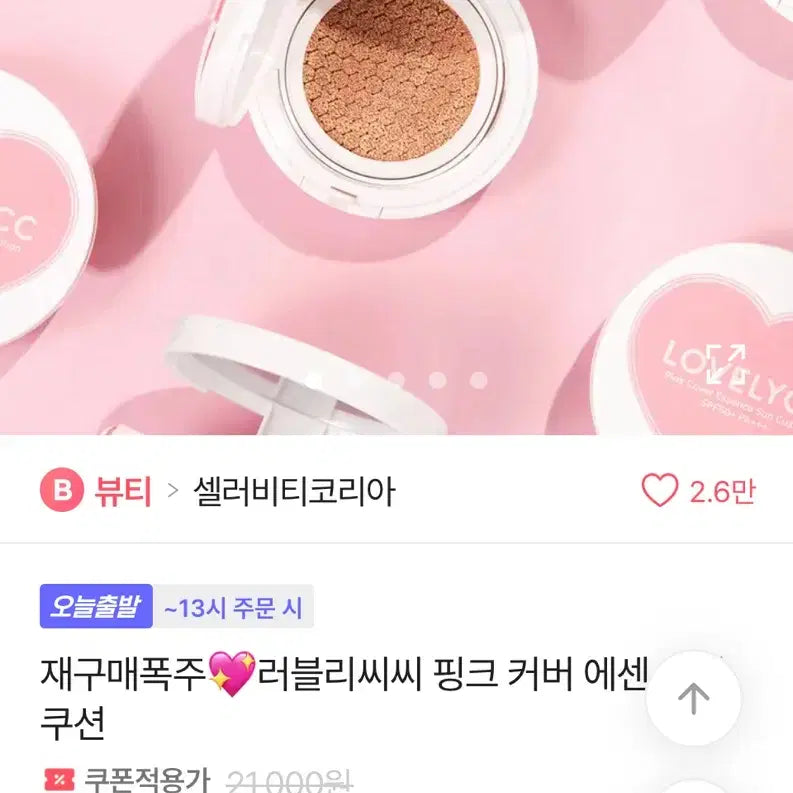Open the product image carousel

pos(396,200)
